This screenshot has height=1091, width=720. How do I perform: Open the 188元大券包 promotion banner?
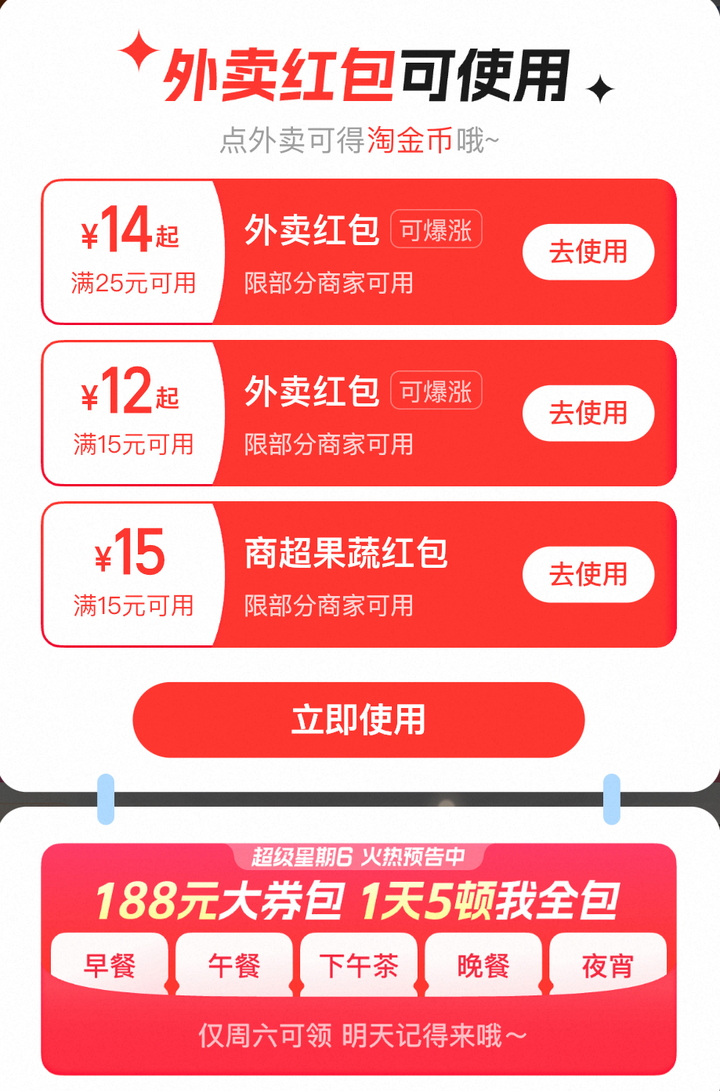(358, 900)
